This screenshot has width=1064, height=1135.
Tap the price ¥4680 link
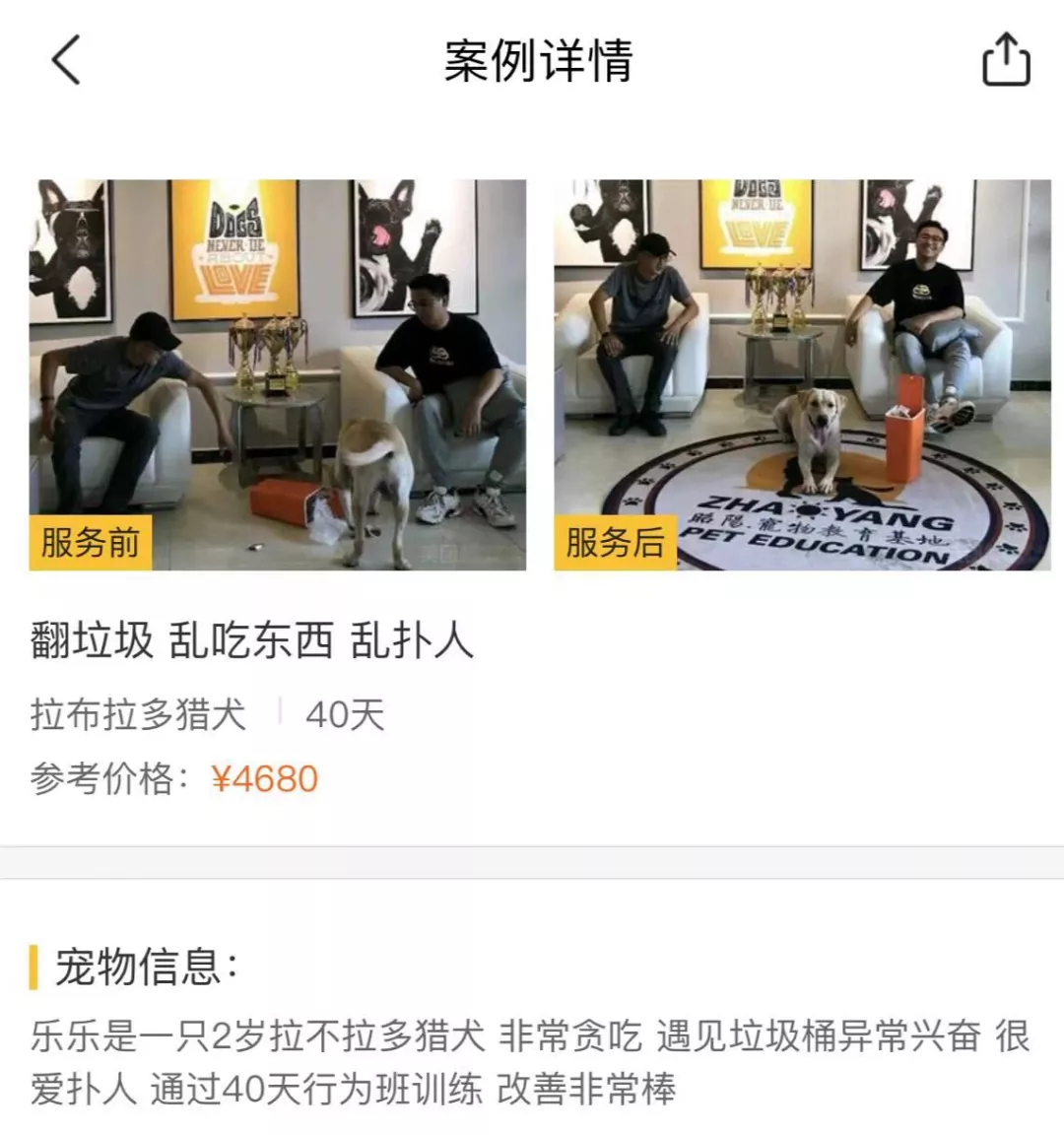point(266,779)
